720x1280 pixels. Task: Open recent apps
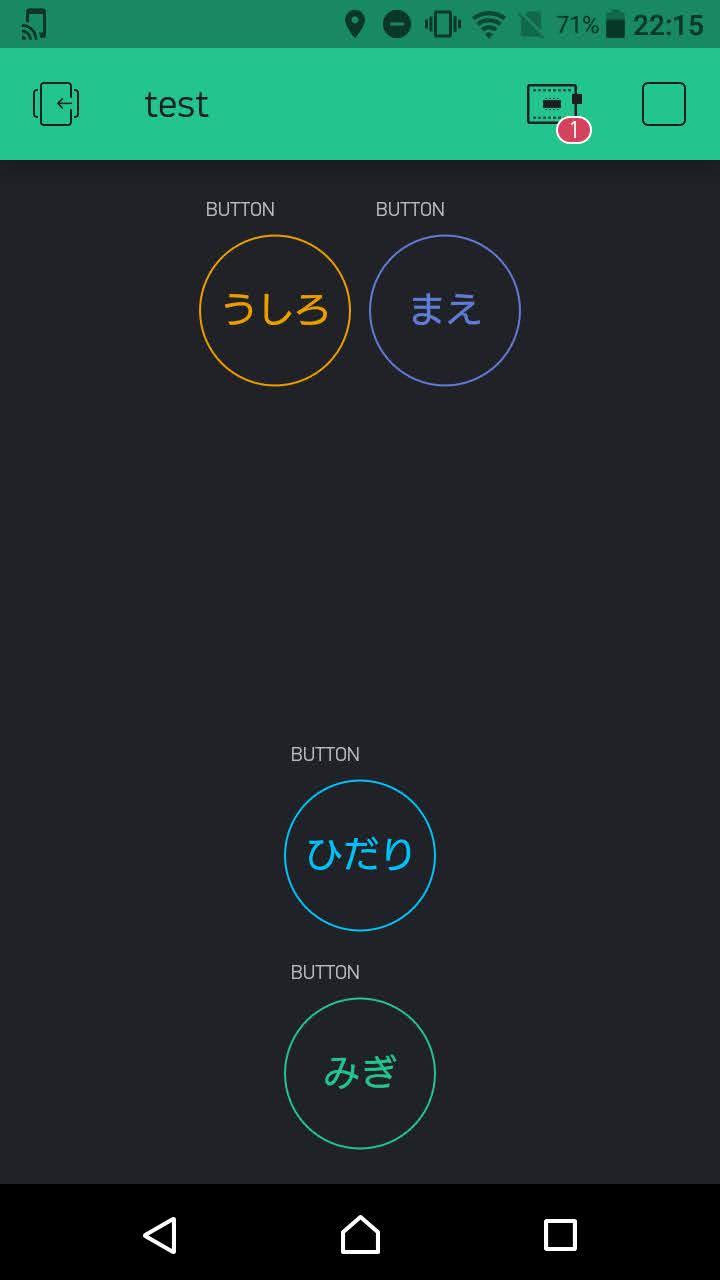click(560, 1235)
